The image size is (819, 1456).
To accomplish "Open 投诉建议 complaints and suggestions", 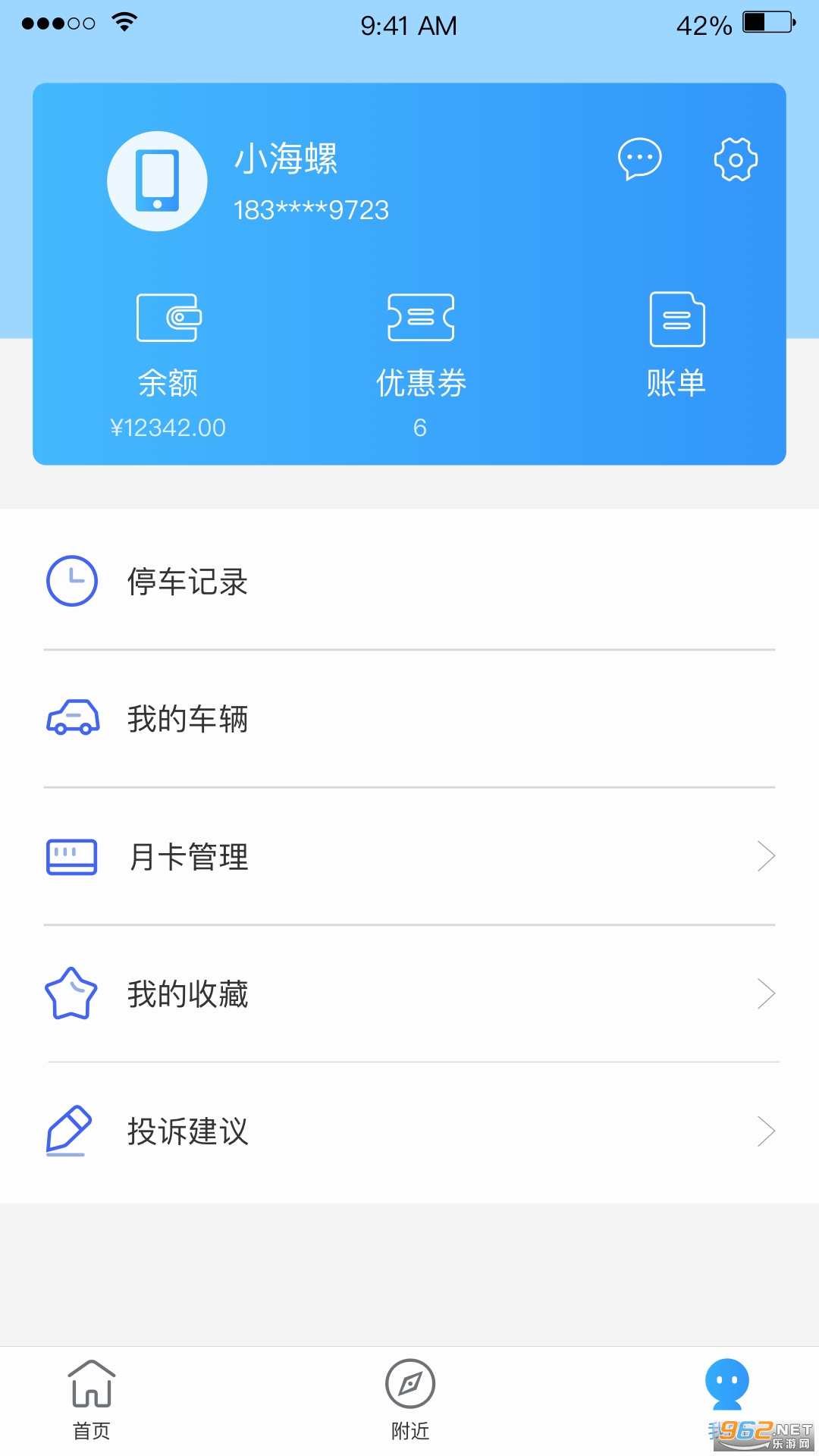I will [409, 1131].
